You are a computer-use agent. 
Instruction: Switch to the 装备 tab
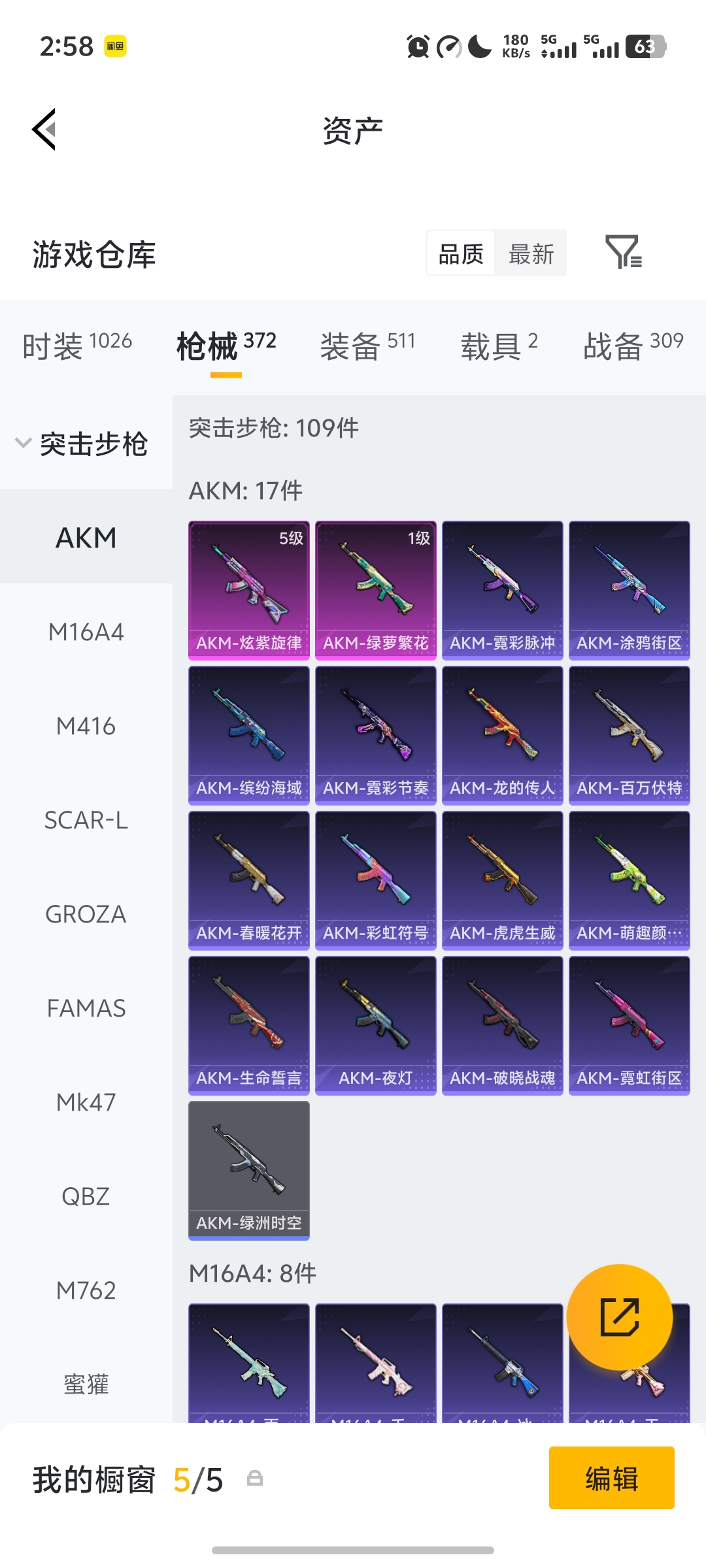coord(367,345)
